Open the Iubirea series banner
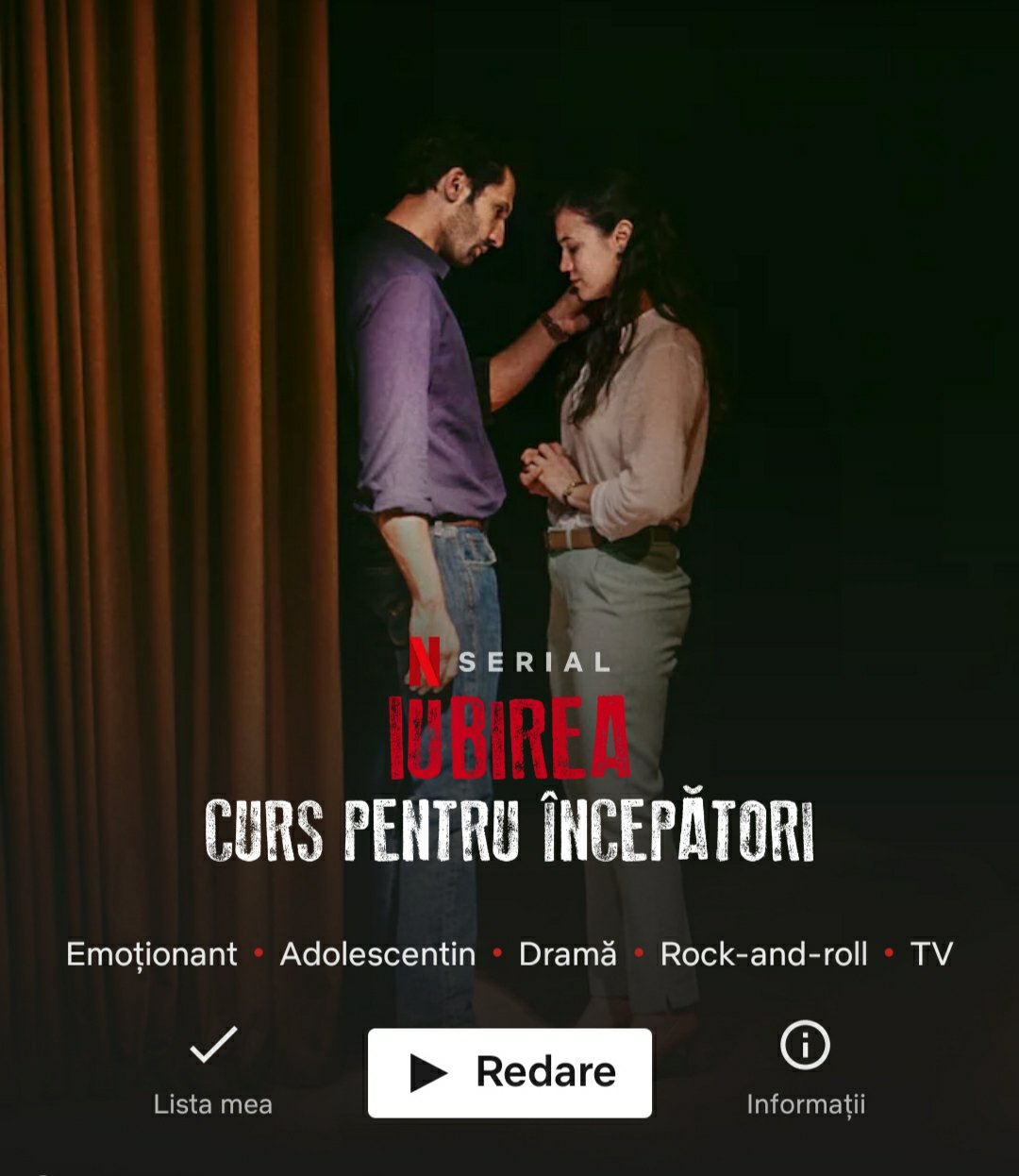 (x=509, y=472)
